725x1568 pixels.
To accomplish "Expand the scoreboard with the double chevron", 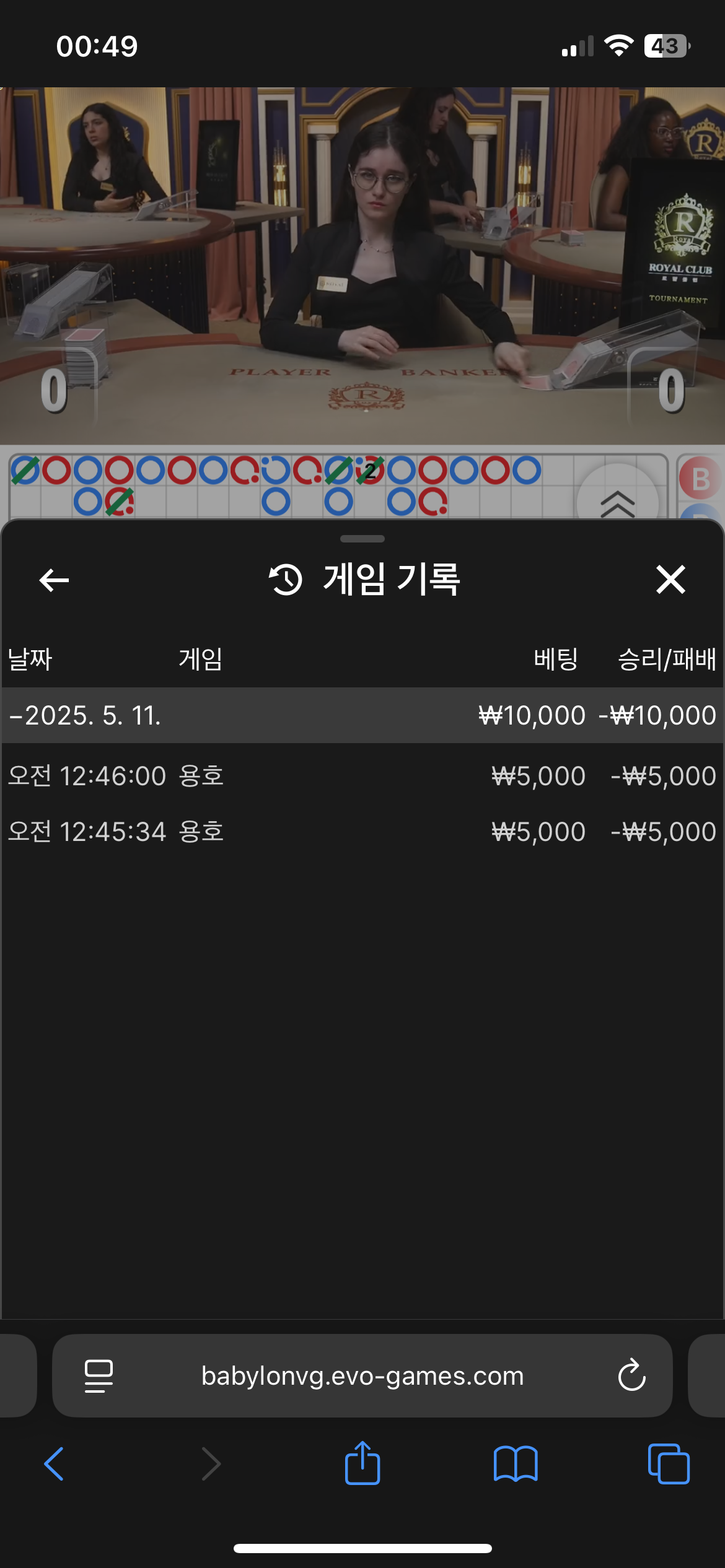I will 617,502.
